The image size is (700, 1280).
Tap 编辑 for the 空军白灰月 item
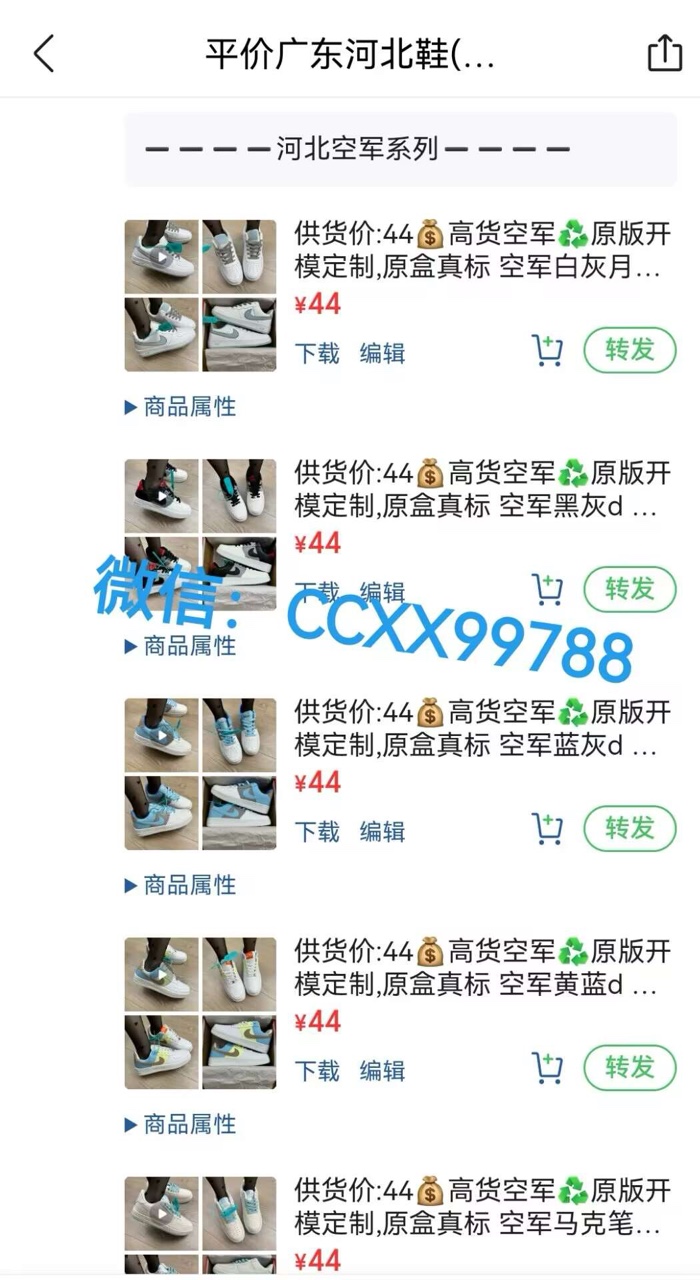click(x=382, y=353)
